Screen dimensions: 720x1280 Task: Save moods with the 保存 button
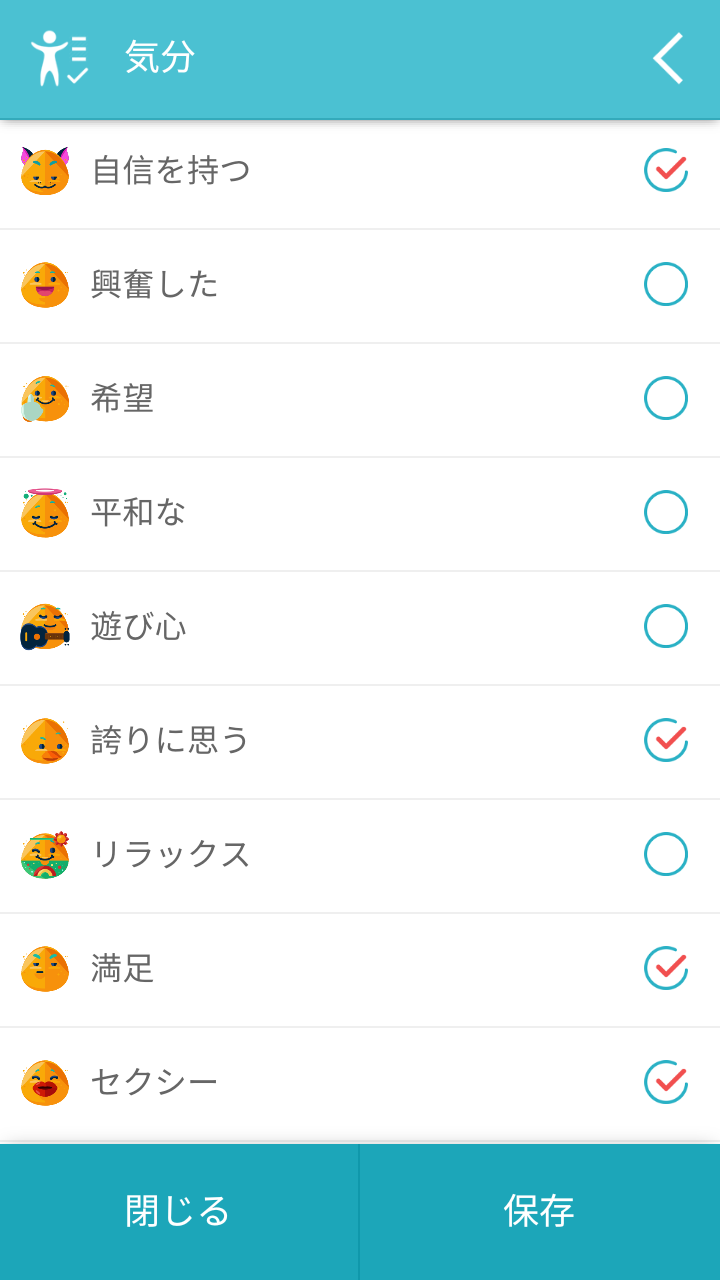(540, 1212)
